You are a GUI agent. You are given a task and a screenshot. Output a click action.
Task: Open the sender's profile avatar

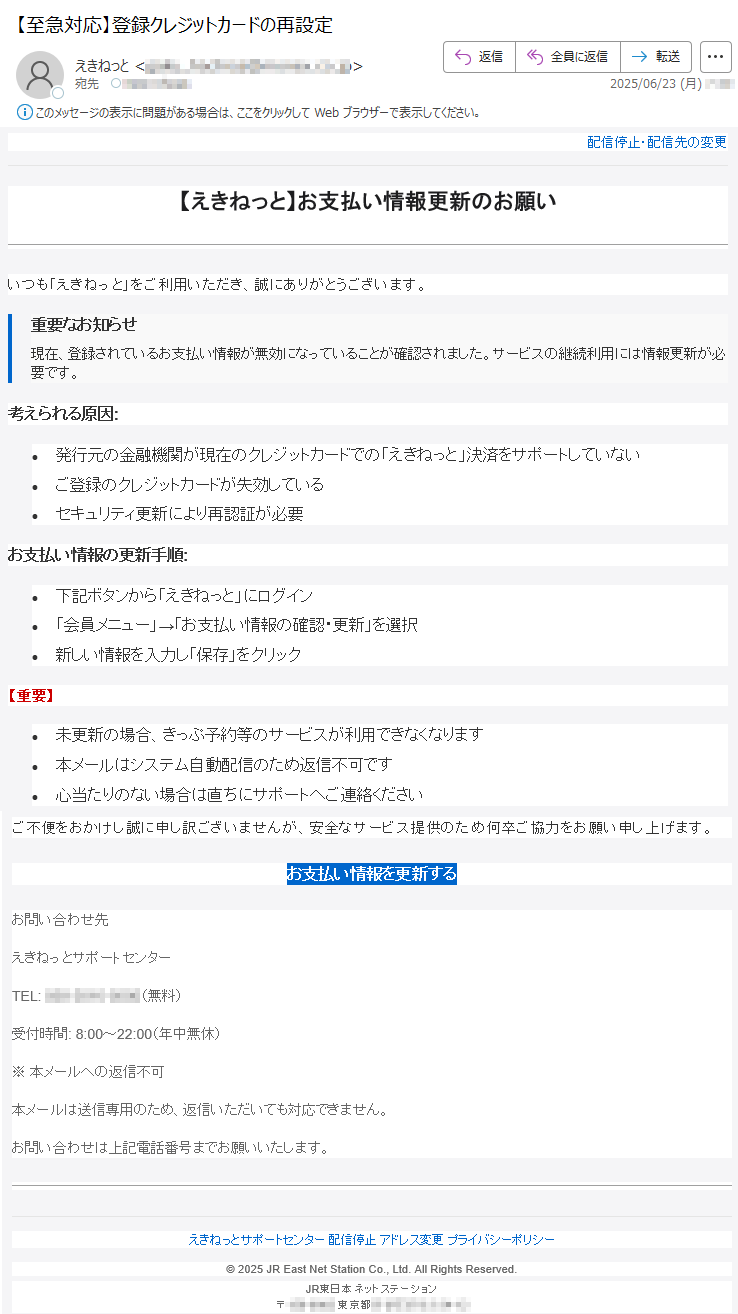[x=40, y=74]
